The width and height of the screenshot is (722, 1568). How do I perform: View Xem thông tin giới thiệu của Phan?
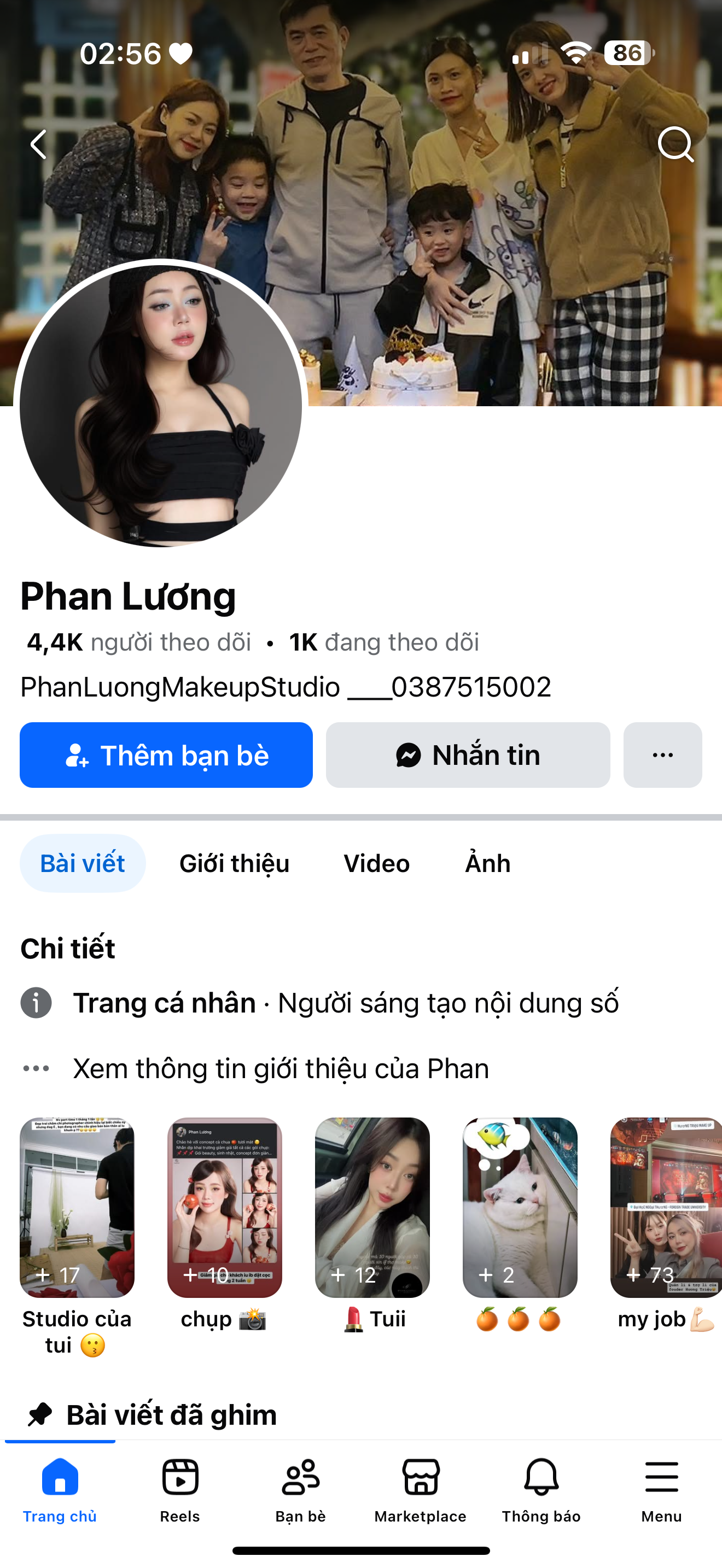(281, 1068)
